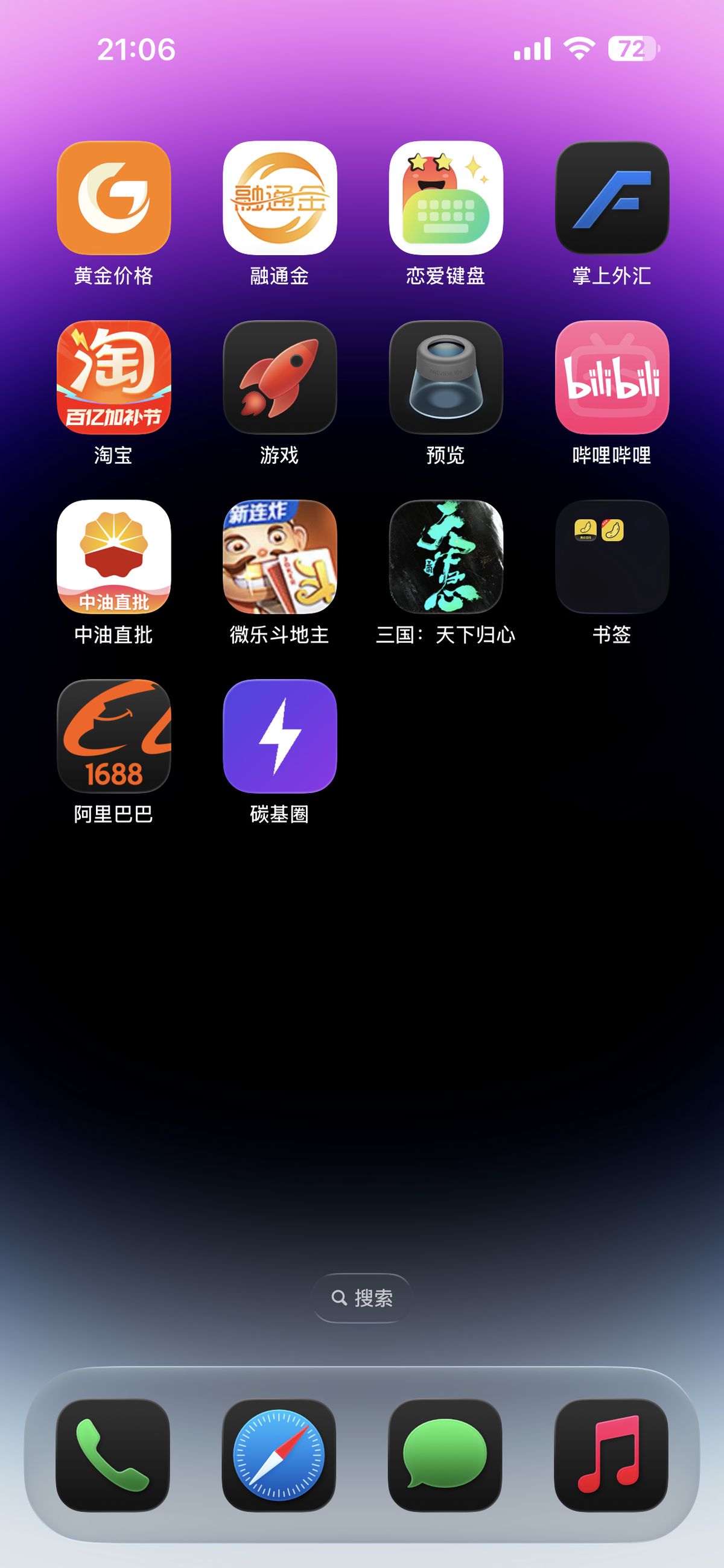Open the 恋爱键盘 app
This screenshot has width=724, height=1568.
coord(446,198)
